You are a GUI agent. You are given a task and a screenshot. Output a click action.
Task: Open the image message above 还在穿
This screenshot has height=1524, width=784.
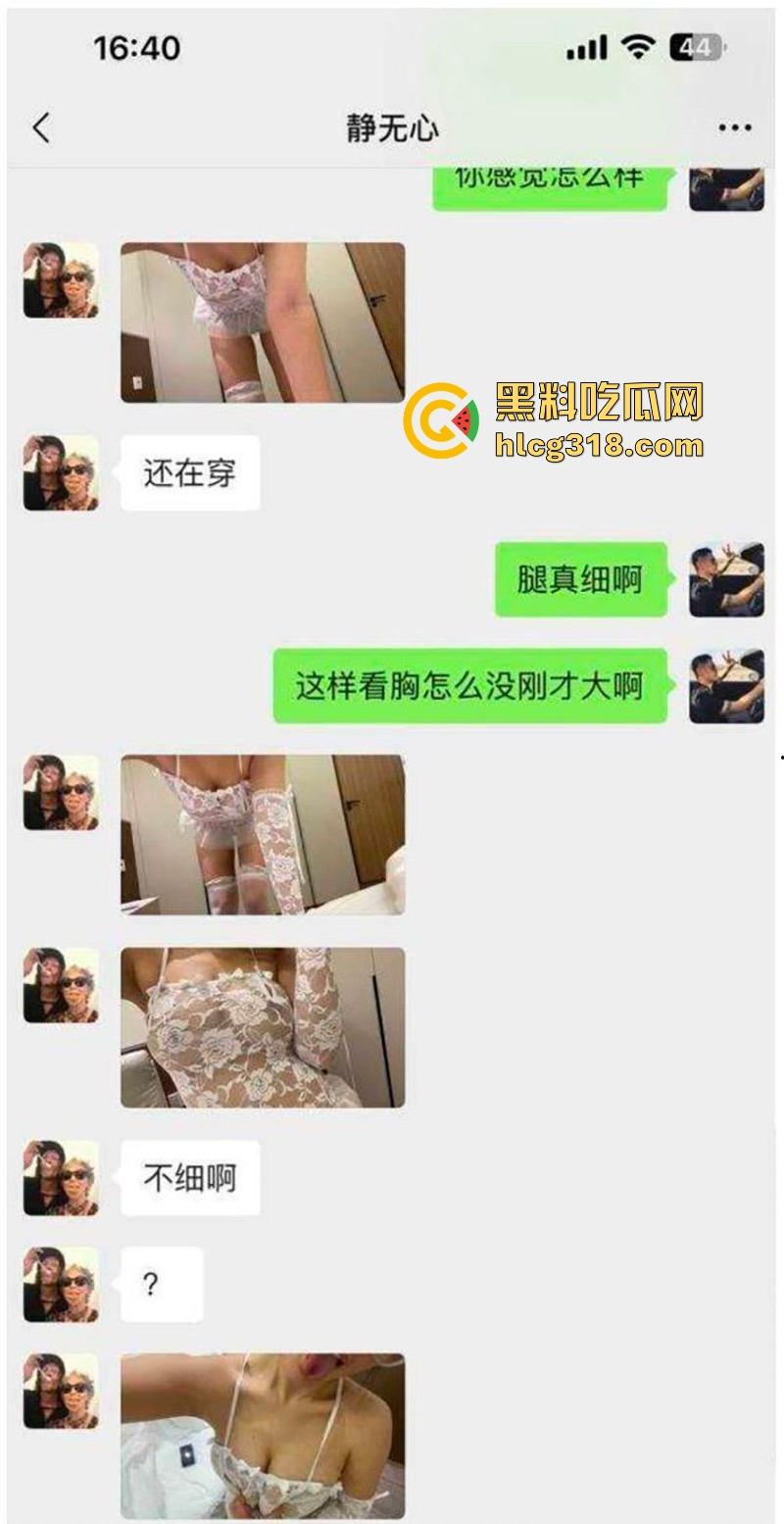[x=263, y=322]
